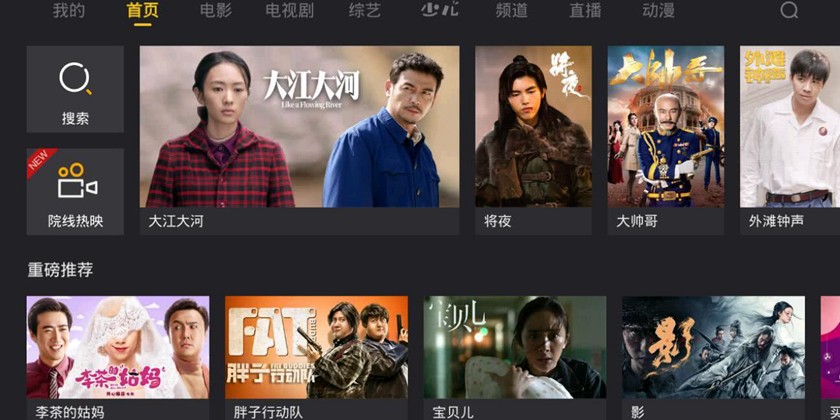Image resolution: width=840 pixels, height=420 pixels.
Task: Tap the 搜索 search tile
Action: (x=75, y=90)
